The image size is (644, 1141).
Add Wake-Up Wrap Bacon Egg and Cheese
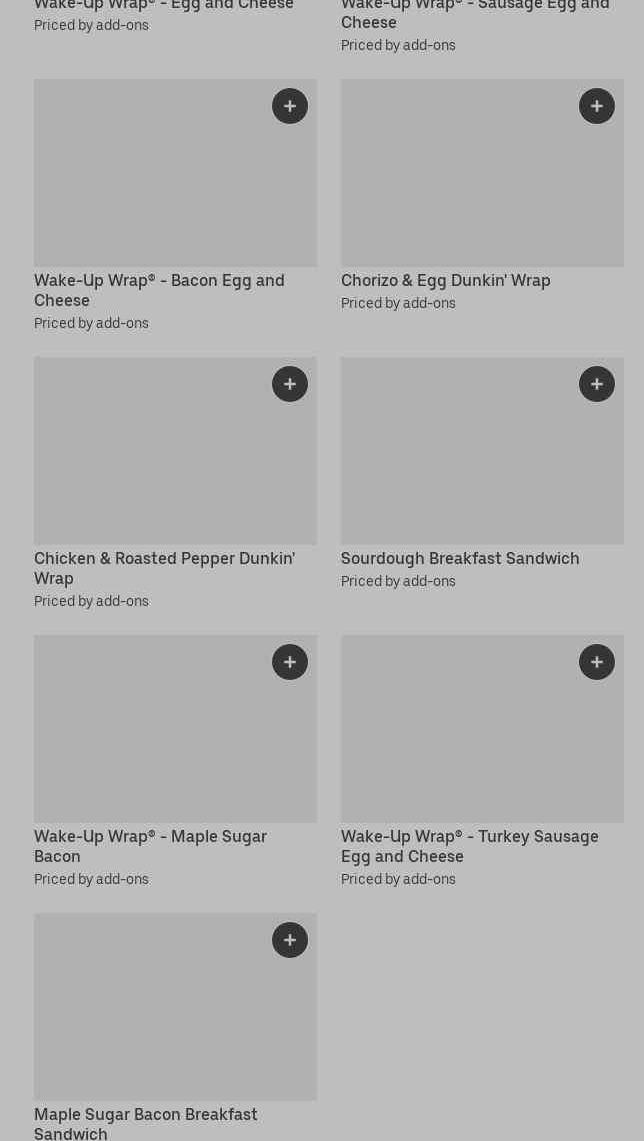point(290,106)
